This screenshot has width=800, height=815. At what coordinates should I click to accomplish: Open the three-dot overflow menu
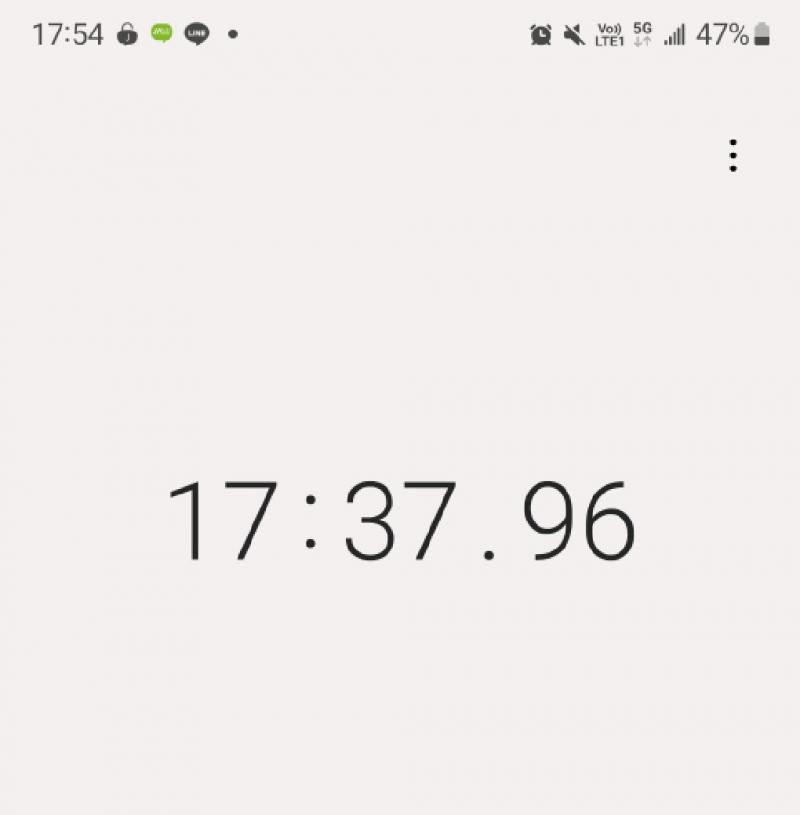tap(733, 156)
